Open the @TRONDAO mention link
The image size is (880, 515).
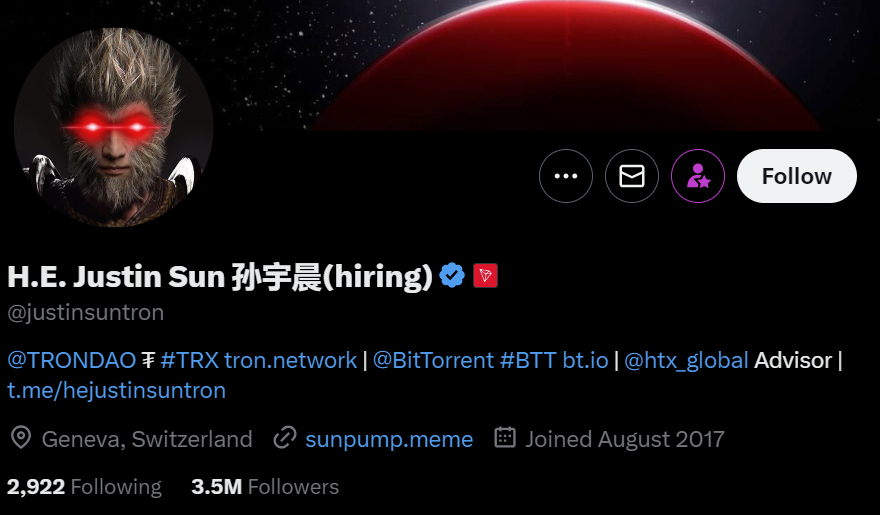(71, 360)
